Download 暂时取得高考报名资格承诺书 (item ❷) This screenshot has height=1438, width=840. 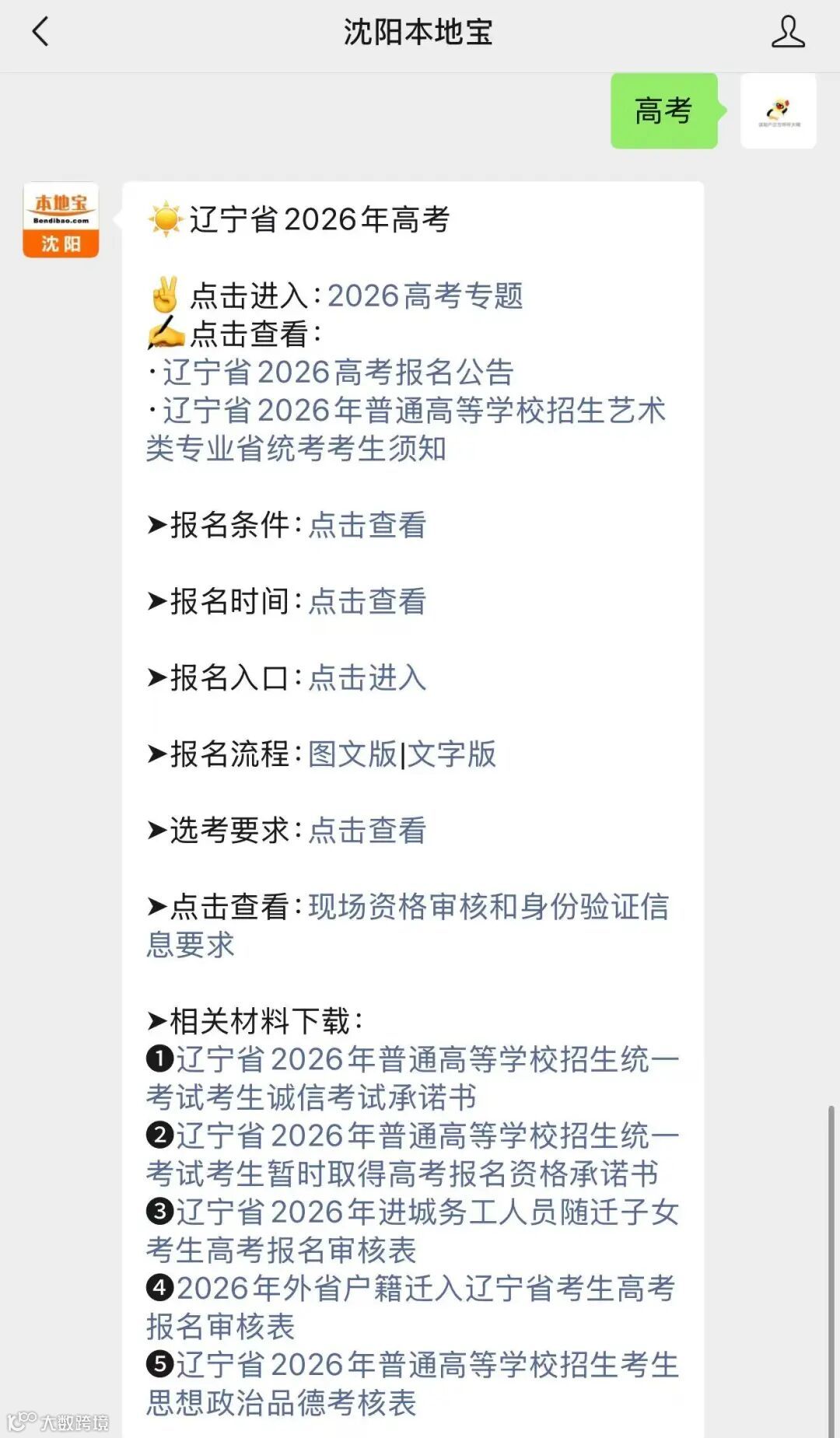412,1156
